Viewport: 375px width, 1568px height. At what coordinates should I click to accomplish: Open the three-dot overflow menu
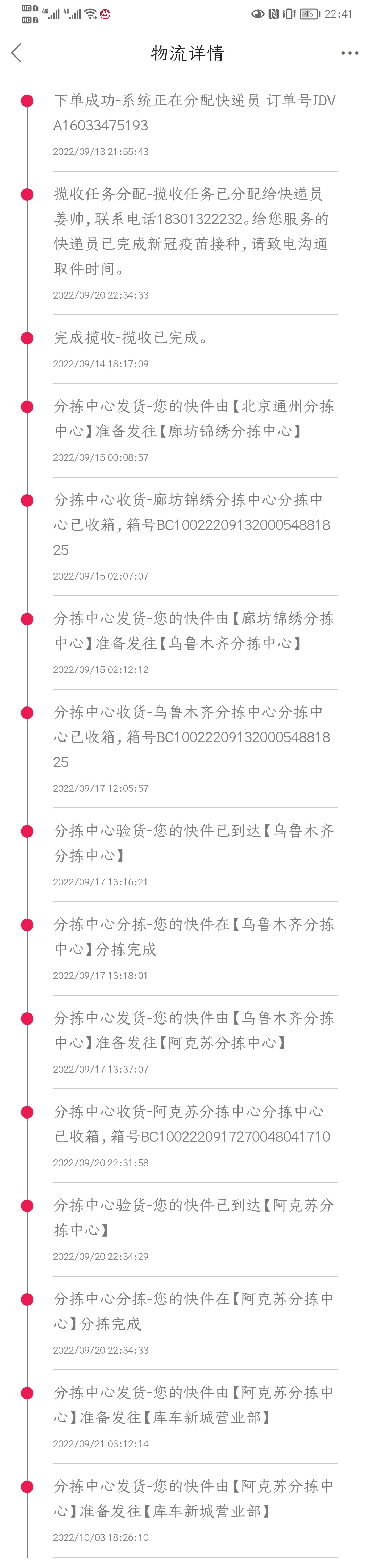(x=349, y=53)
